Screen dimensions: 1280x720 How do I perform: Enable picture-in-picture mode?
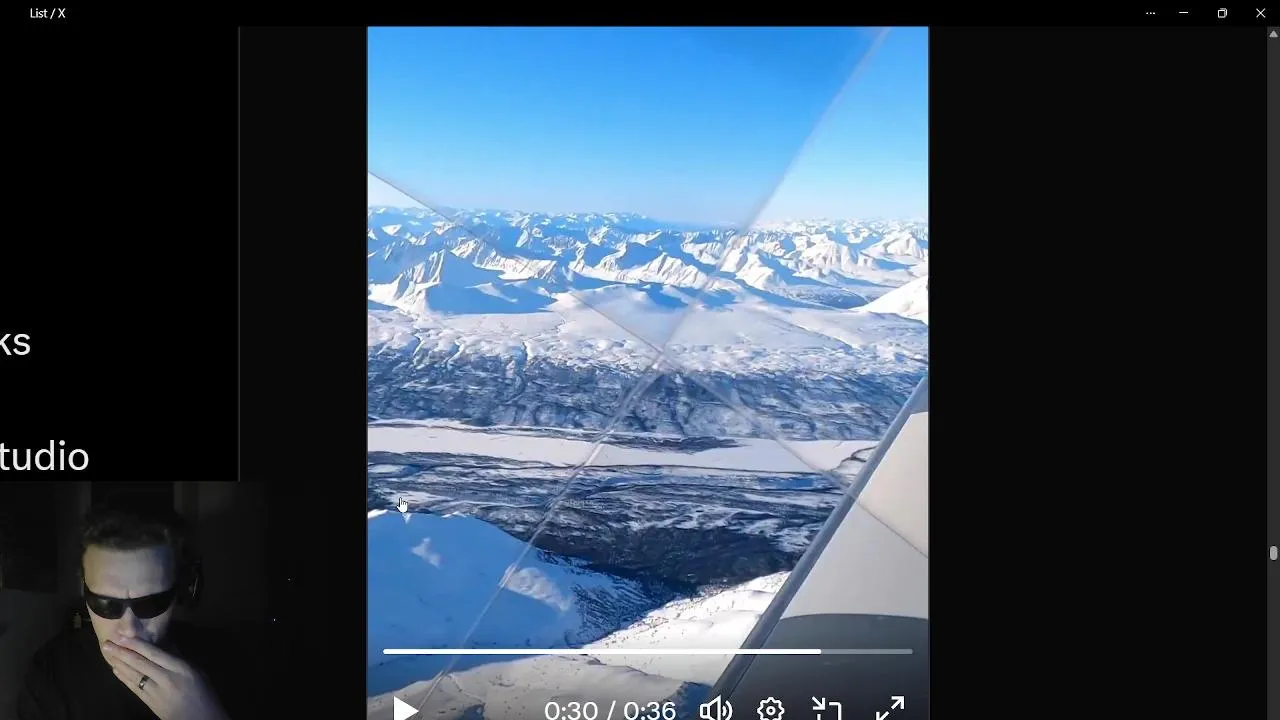(827, 709)
